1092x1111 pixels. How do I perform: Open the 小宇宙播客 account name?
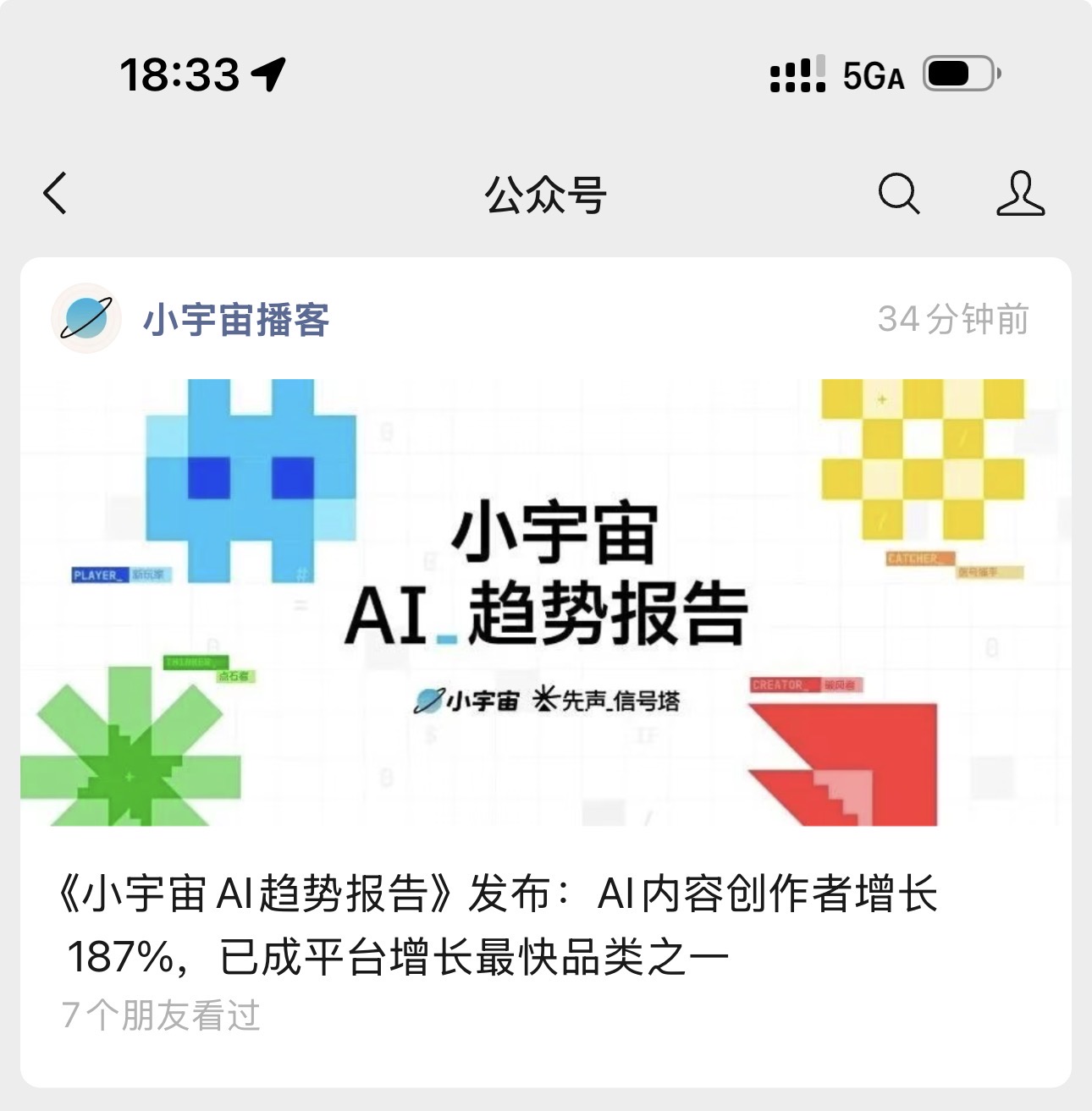pos(236,320)
